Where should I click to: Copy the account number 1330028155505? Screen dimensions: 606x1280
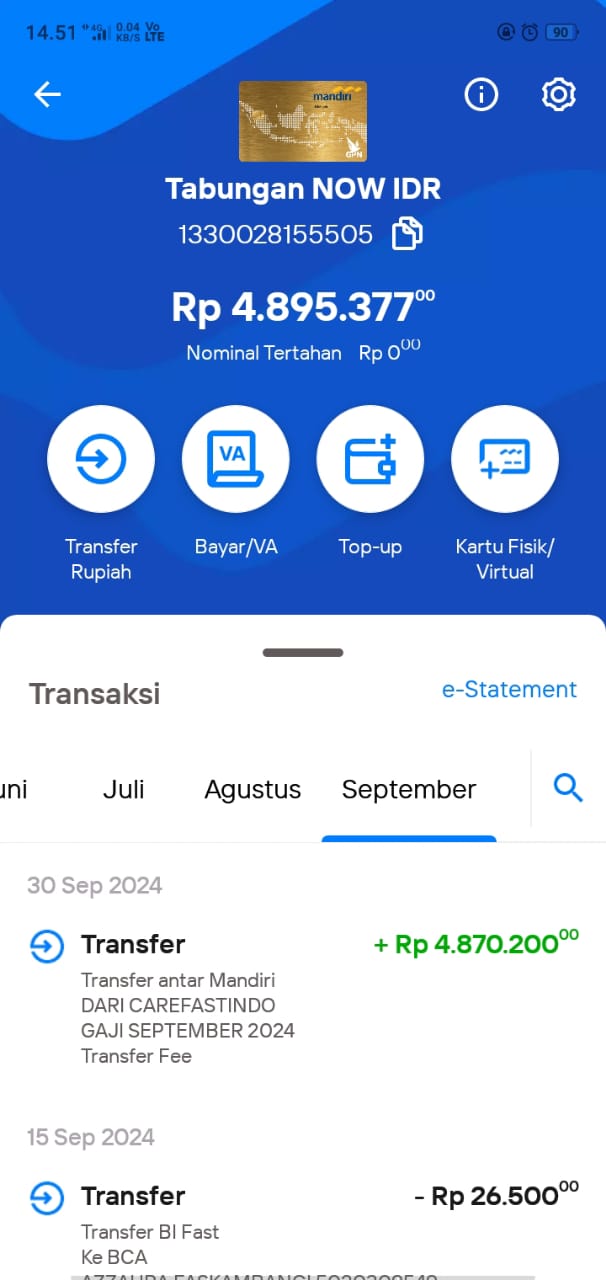pos(407,235)
